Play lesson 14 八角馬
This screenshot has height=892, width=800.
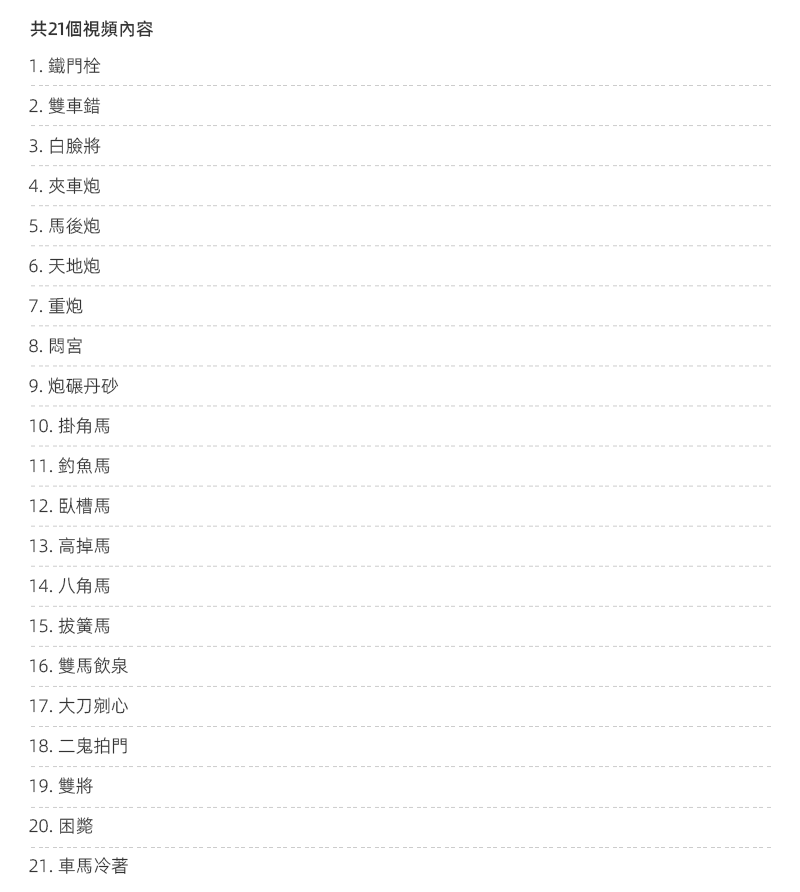[70, 587]
